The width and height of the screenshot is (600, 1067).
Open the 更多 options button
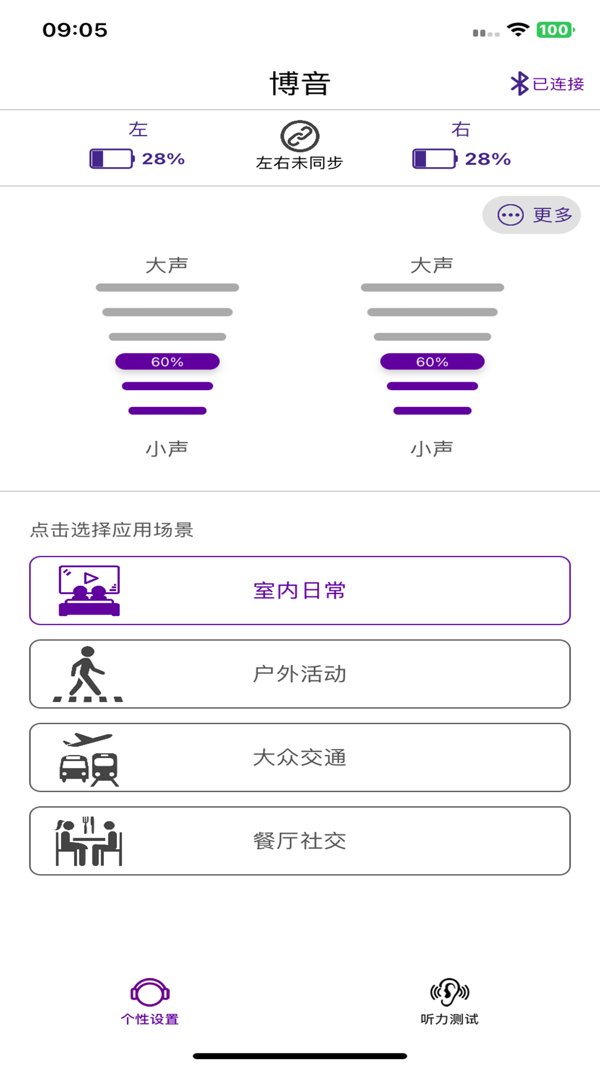[x=531, y=215]
